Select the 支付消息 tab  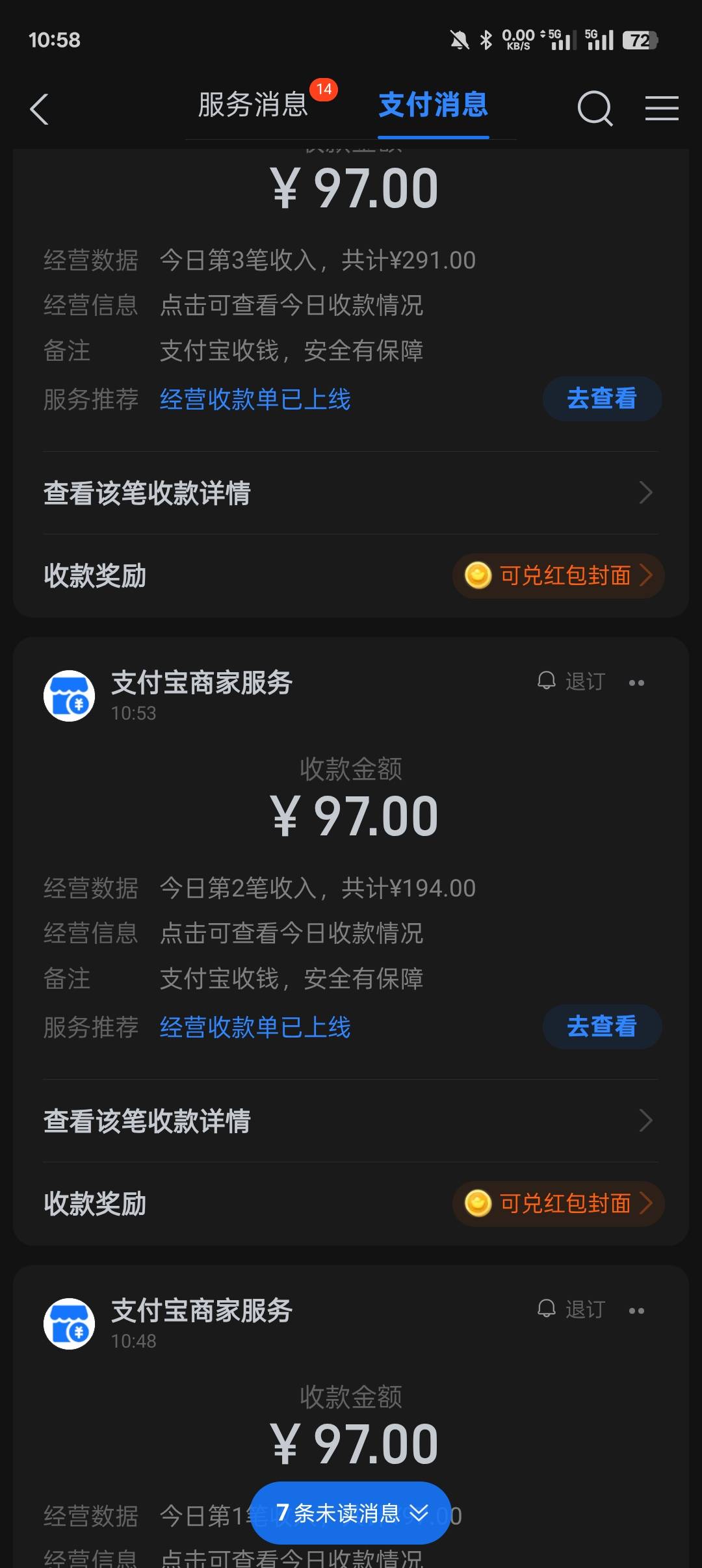(434, 105)
